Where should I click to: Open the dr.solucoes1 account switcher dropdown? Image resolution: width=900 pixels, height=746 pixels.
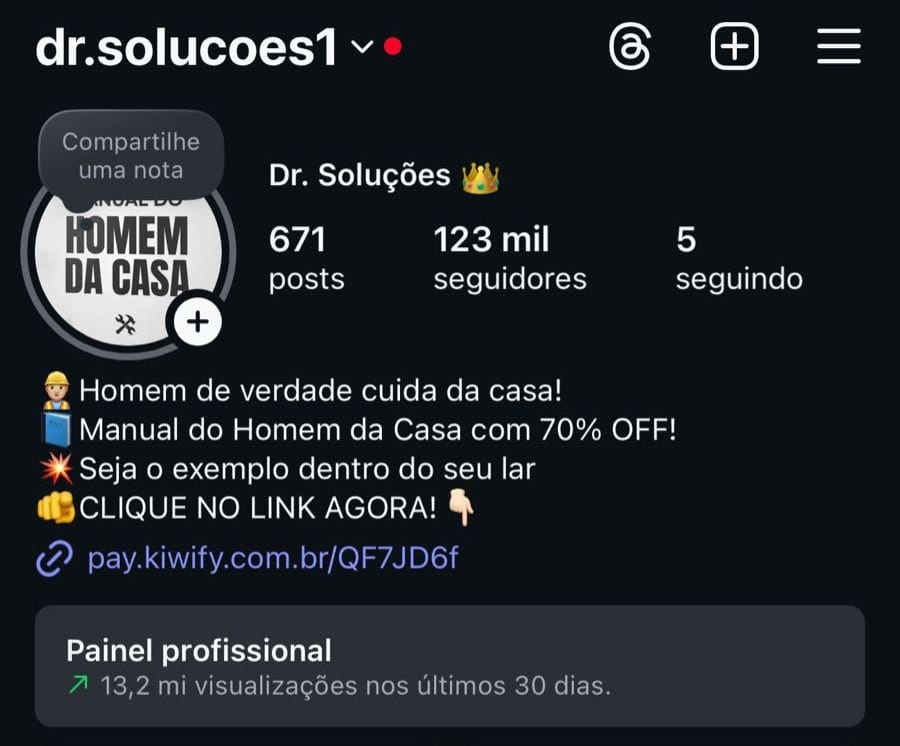(362, 47)
